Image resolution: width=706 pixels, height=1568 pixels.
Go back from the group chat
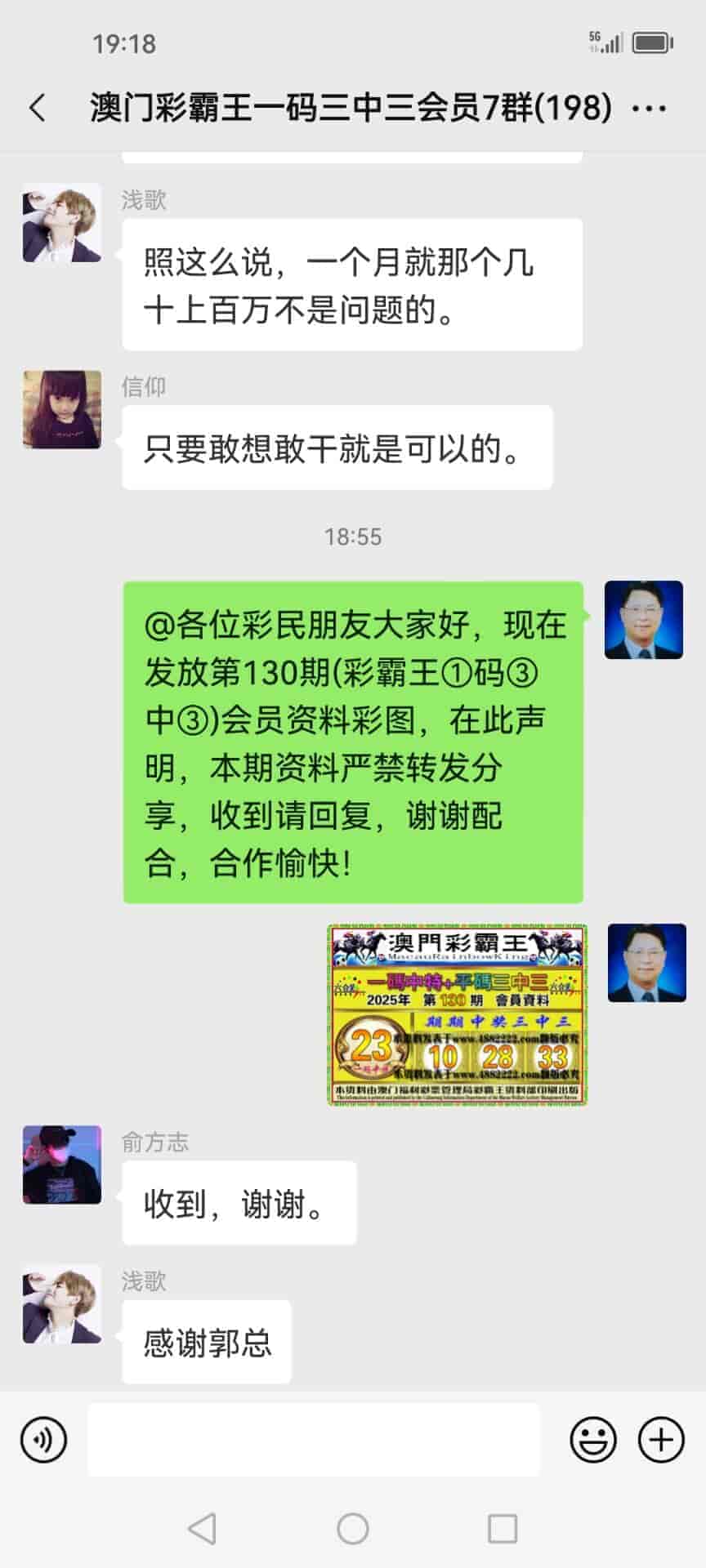pos(38,108)
